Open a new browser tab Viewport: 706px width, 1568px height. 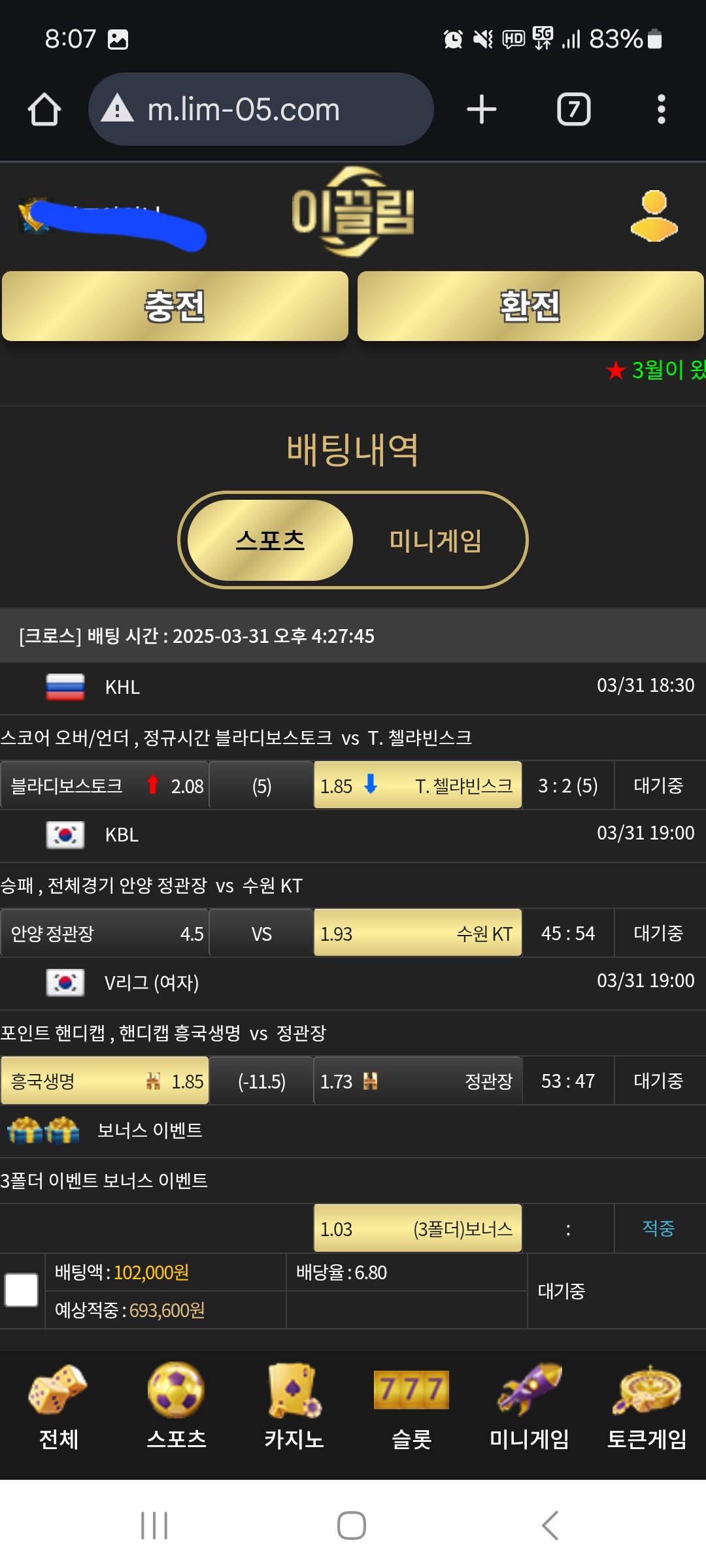coord(482,109)
